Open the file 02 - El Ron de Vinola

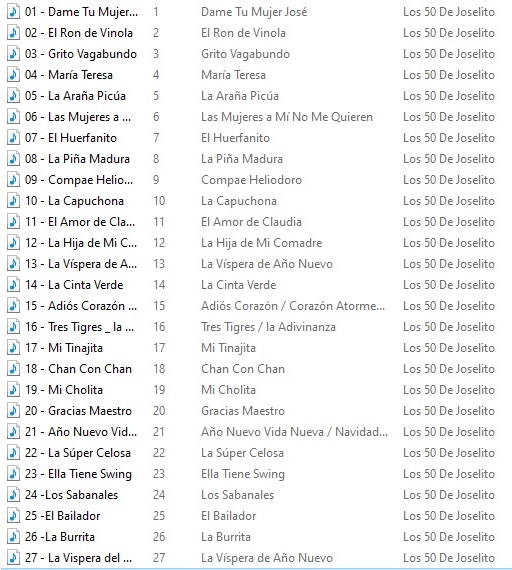[x=79, y=33]
